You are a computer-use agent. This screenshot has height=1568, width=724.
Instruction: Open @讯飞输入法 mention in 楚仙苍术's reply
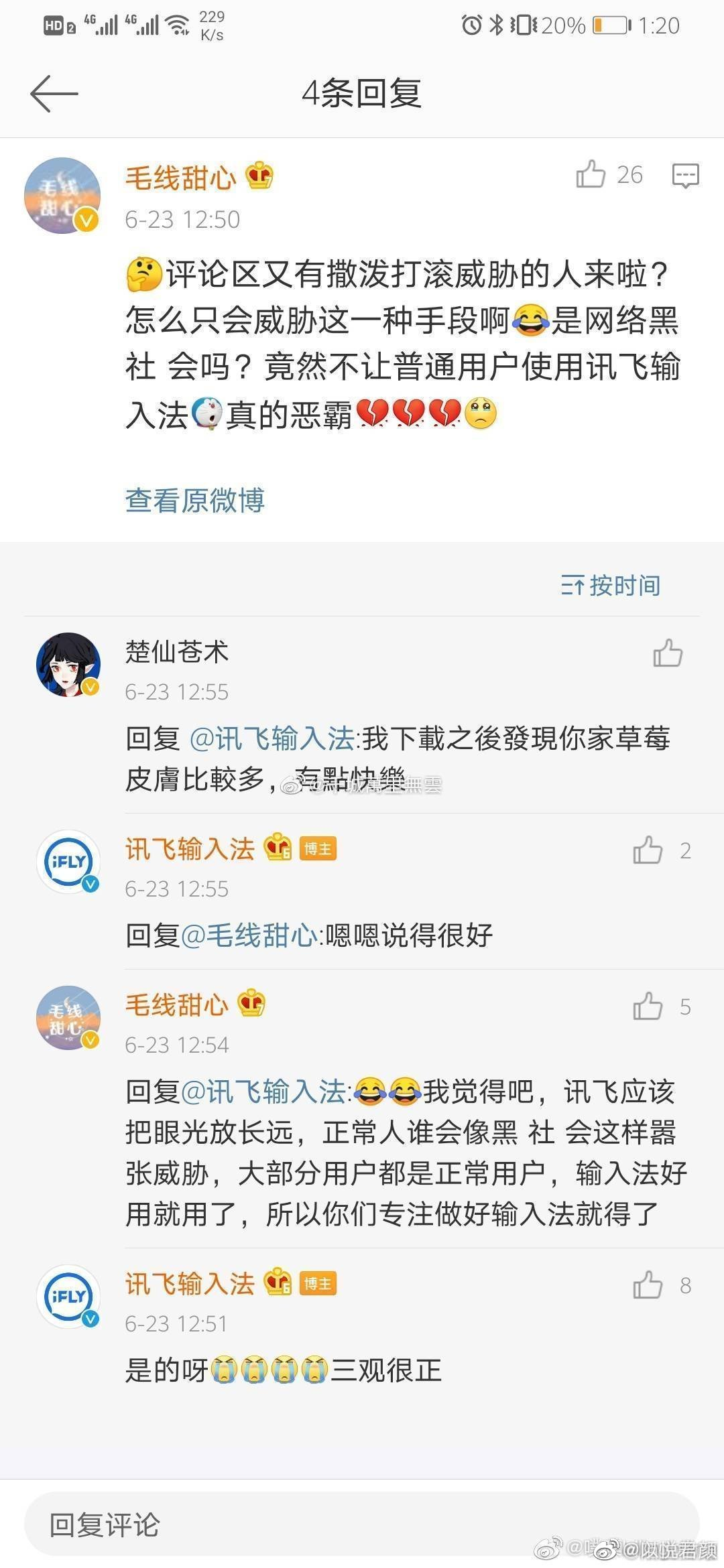[x=272, y=738]
